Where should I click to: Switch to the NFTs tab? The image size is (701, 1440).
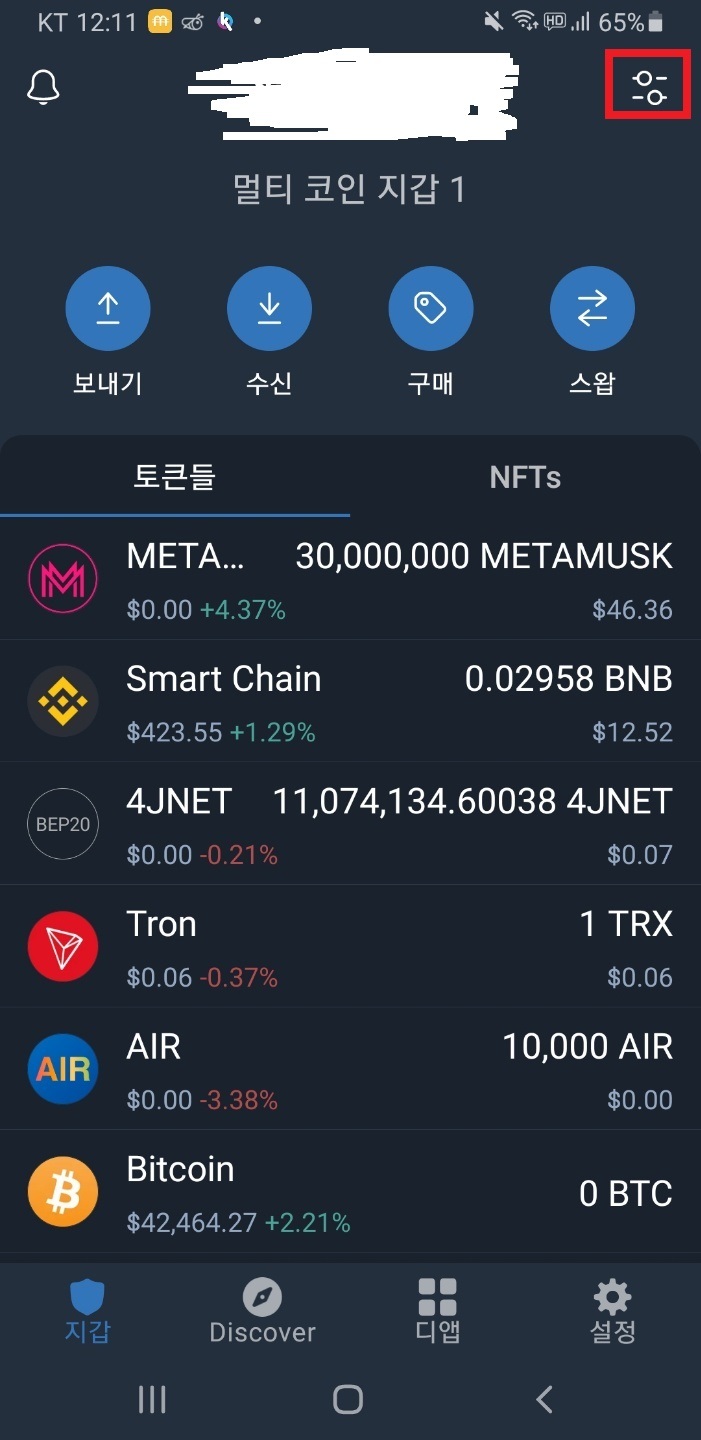[x=525, y=477]
